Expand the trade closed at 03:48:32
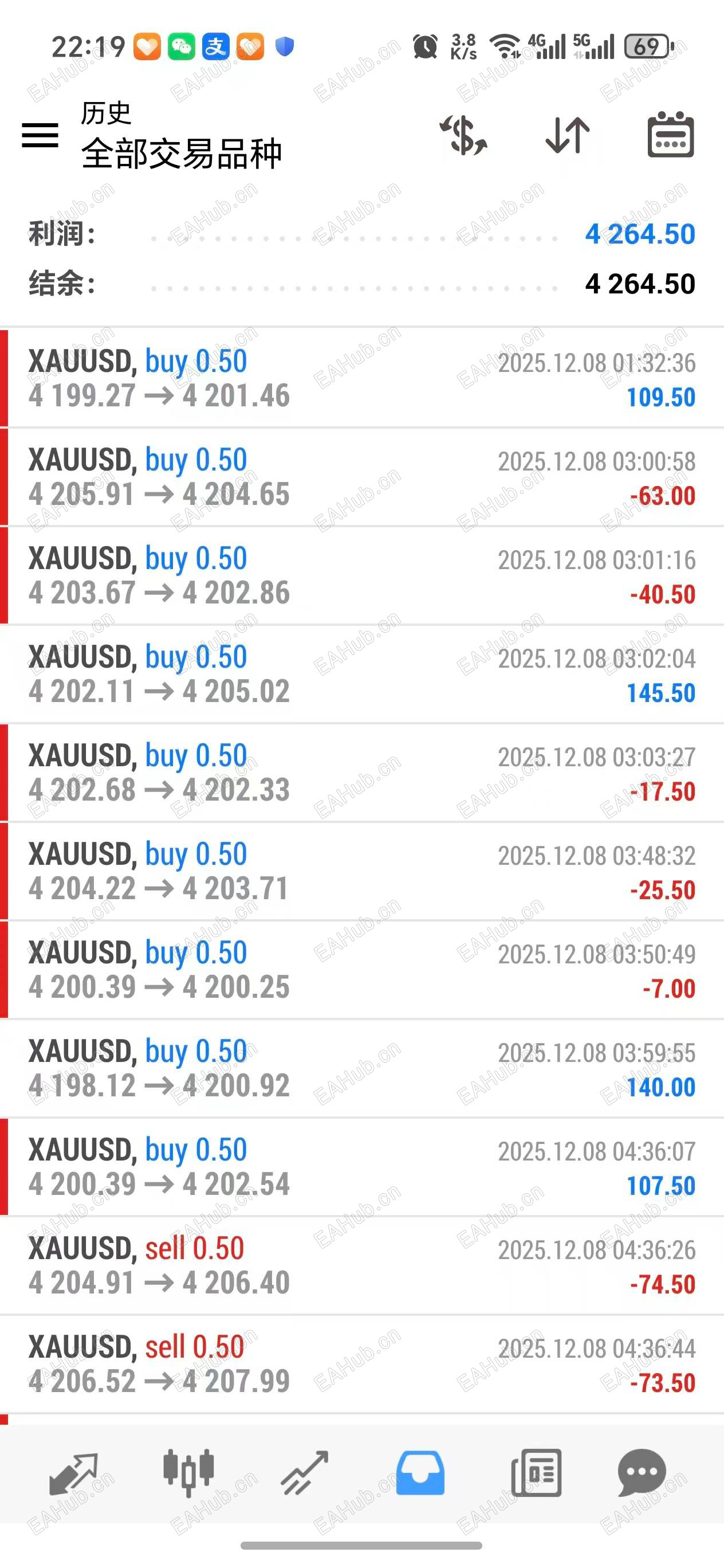Viewport: 724px width, 1568px height. (362, 872)
